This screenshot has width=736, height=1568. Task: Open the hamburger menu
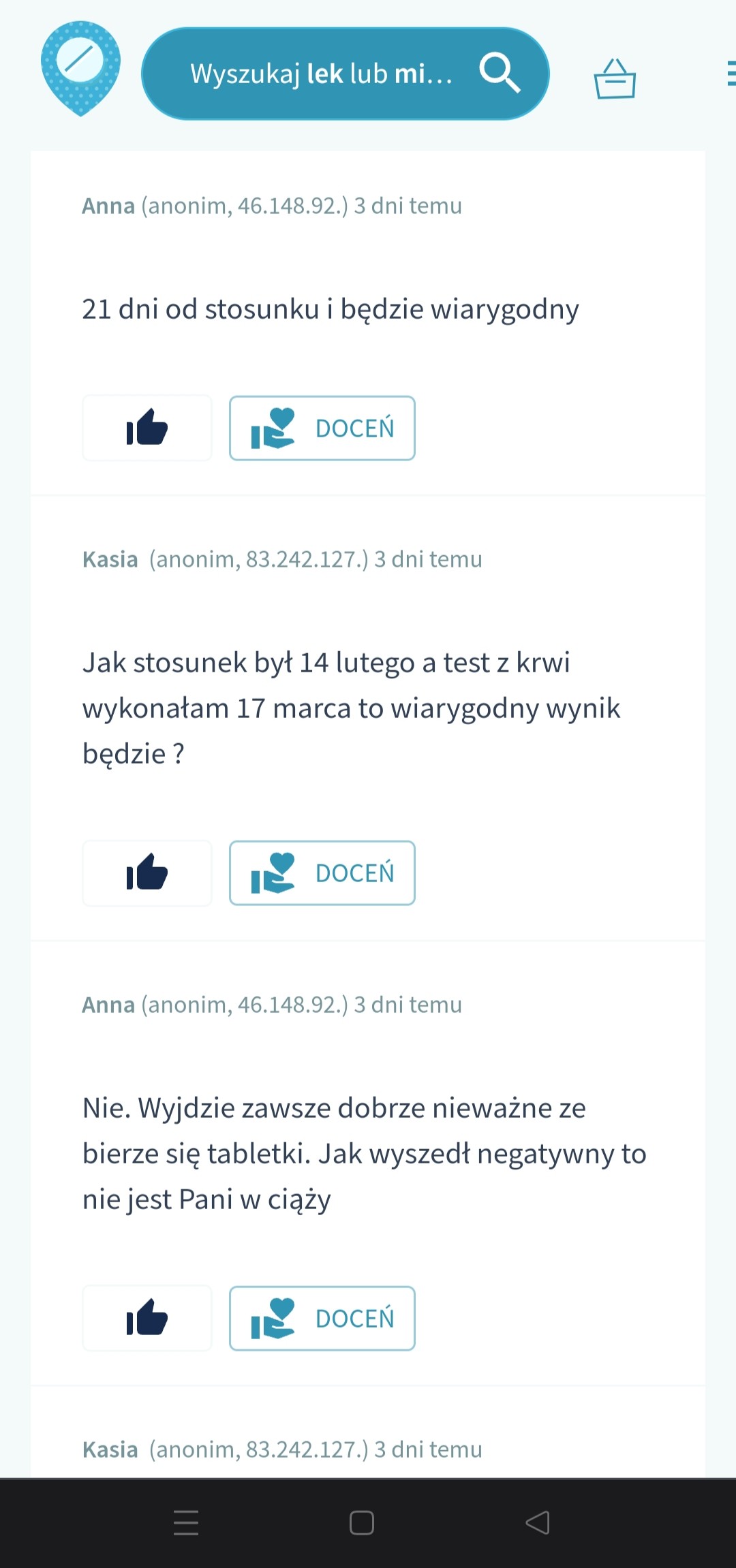tap(731, 74)
